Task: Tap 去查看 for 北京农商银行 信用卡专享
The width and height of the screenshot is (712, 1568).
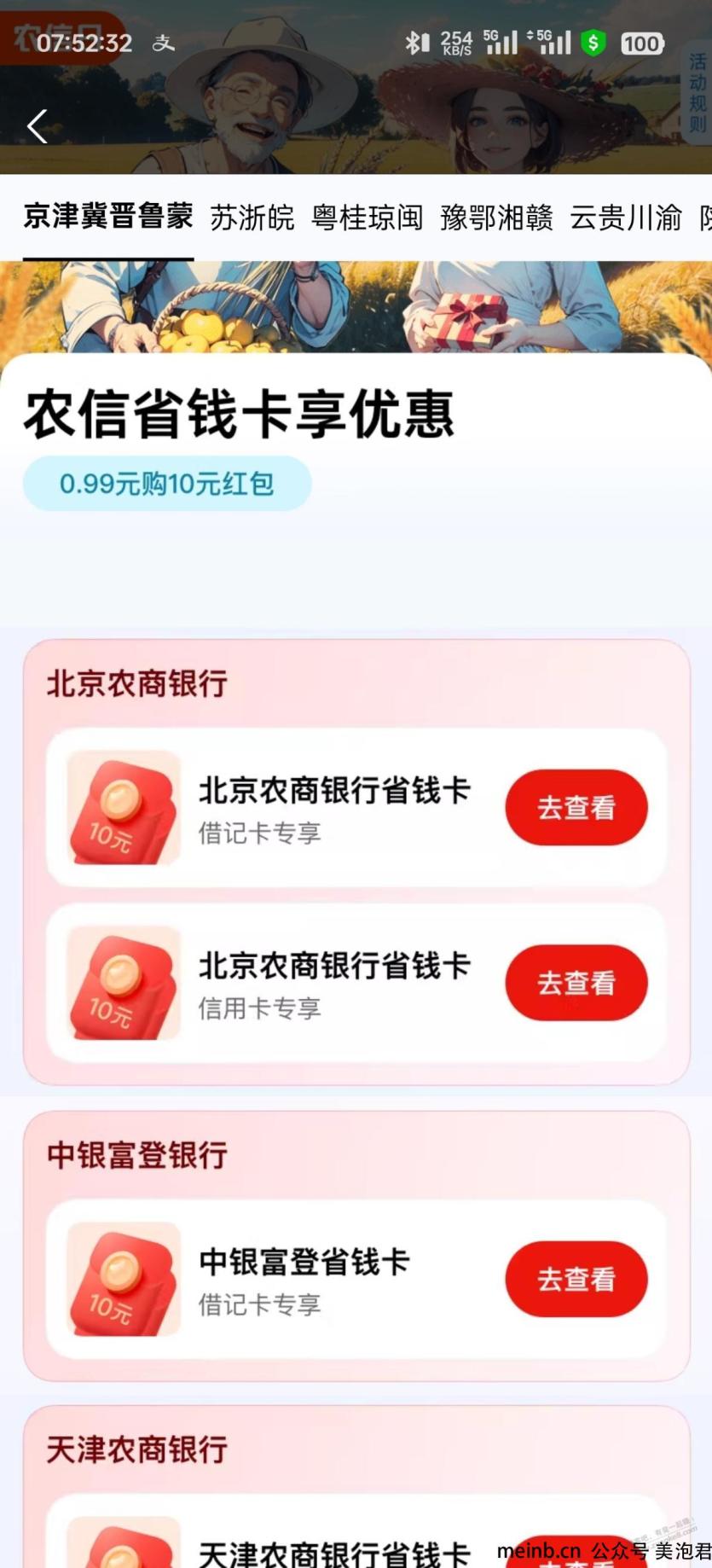Action: (x=576, y=983)
